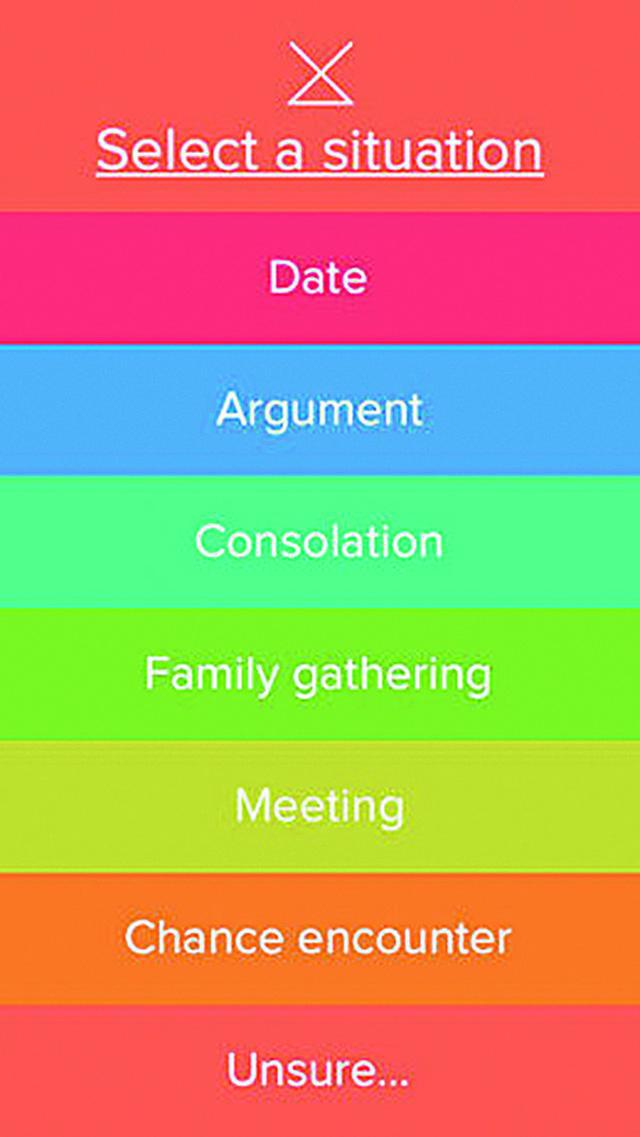640x1137 pixels.
Task: Select the Unsure... option
Action: (320, 1070)
